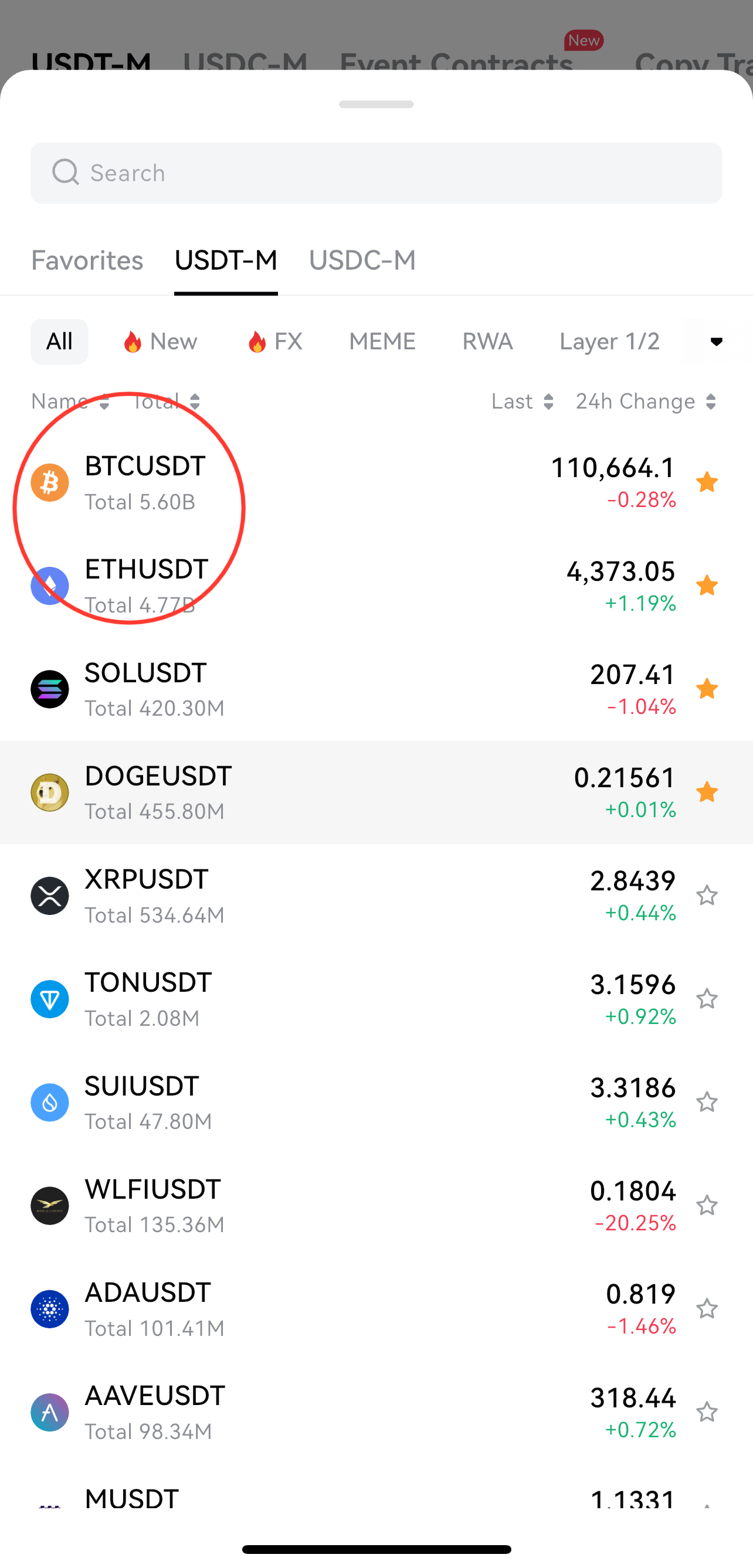The width and height of the screenshot is (753, 1568).
Task: Select the Layer 1/2 filter
Action: [609, 342]
